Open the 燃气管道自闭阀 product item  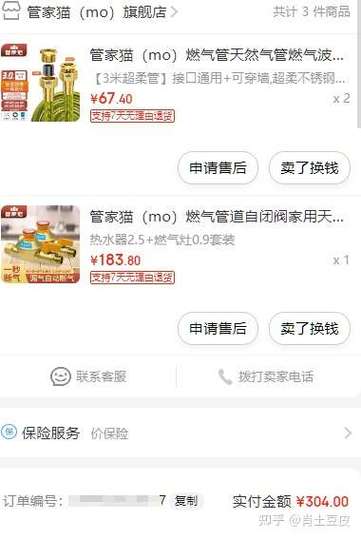(180, 245)
